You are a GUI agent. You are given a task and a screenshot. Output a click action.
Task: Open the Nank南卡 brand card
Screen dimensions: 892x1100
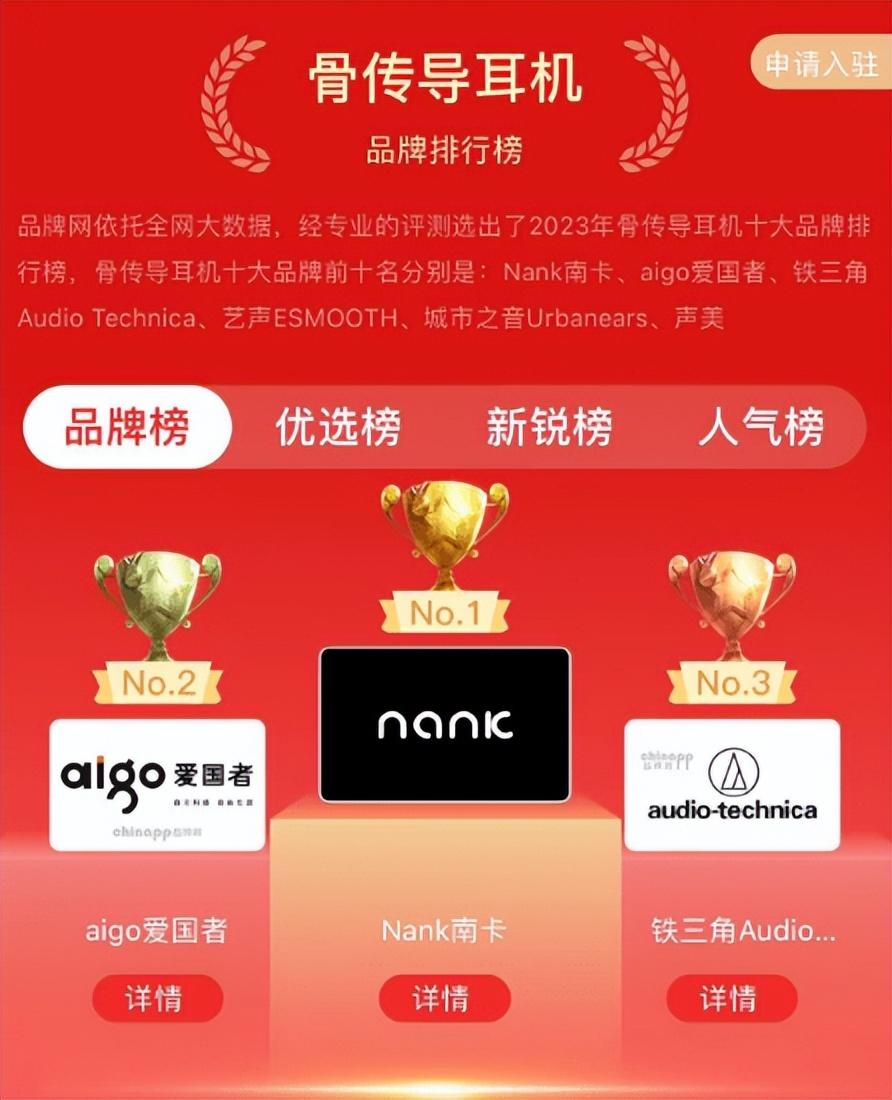pos(445,725)
